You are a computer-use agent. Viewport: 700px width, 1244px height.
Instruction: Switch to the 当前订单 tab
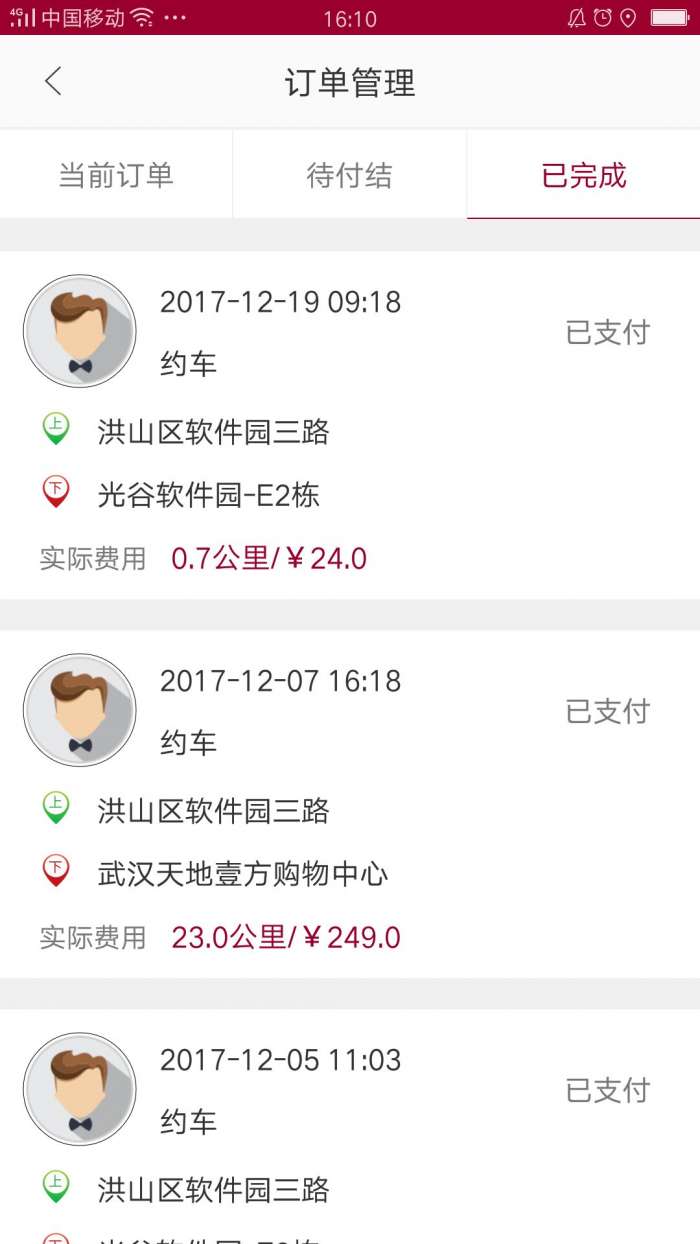click(116, 176)
